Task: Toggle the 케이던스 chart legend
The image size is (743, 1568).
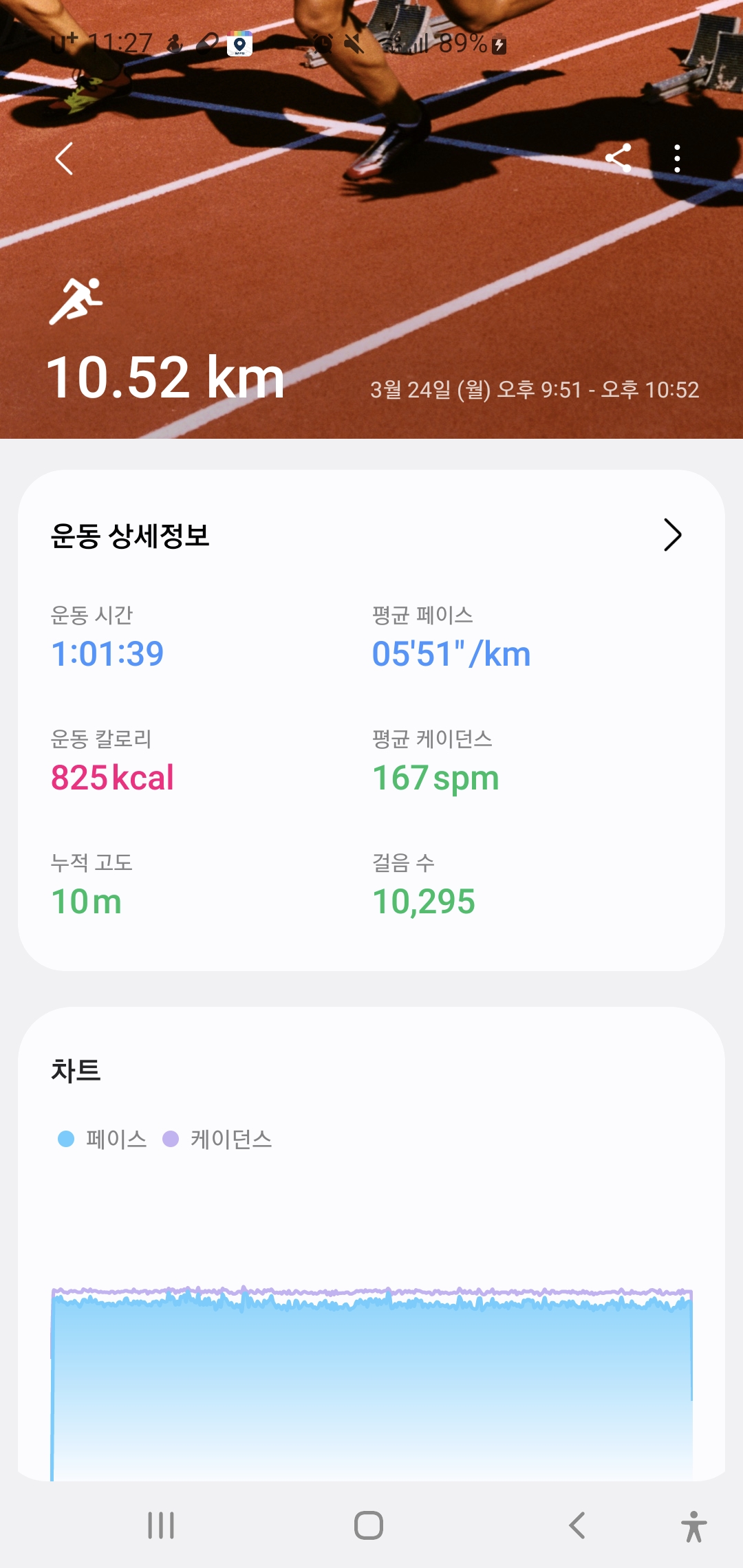Action: pos(217,1140)
